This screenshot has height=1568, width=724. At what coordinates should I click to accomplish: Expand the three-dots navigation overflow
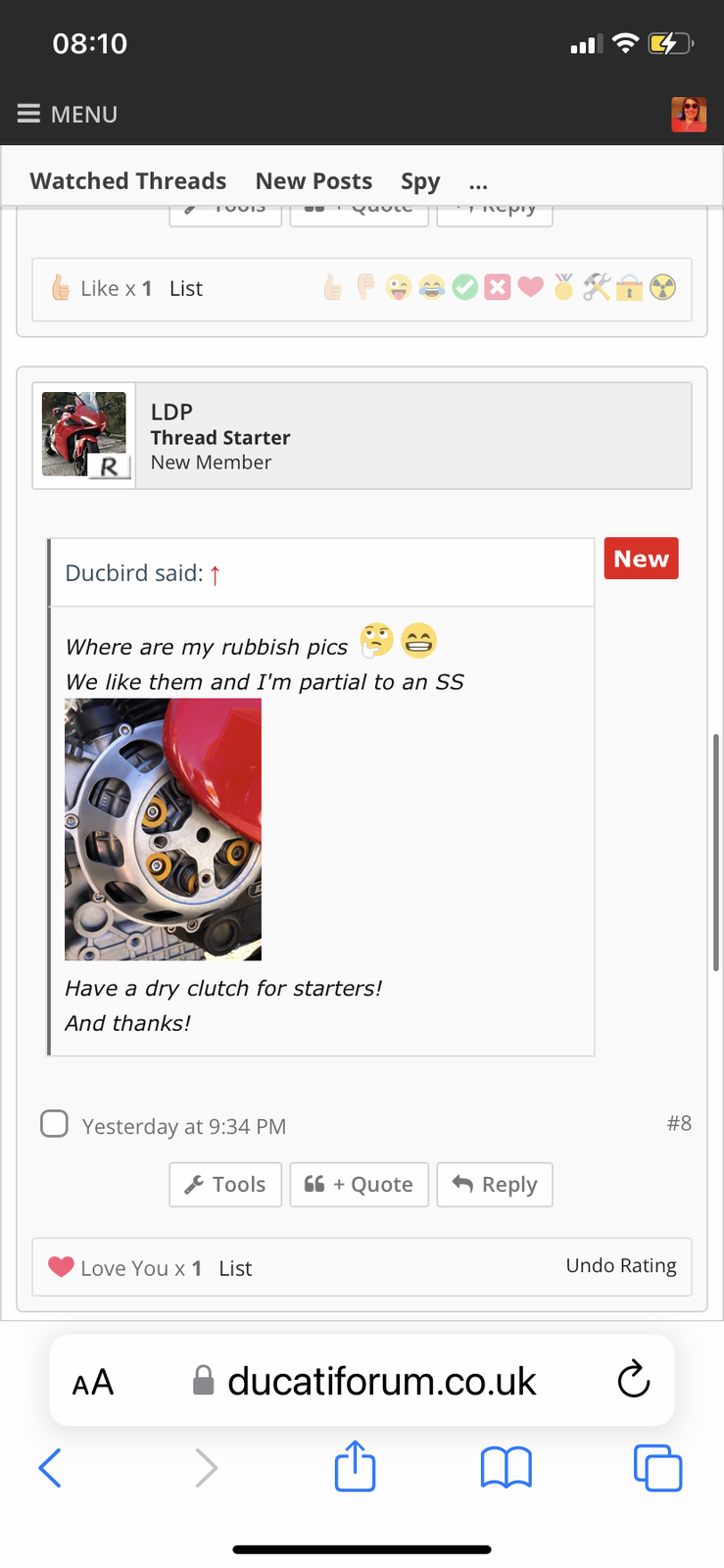coord(478,183)
